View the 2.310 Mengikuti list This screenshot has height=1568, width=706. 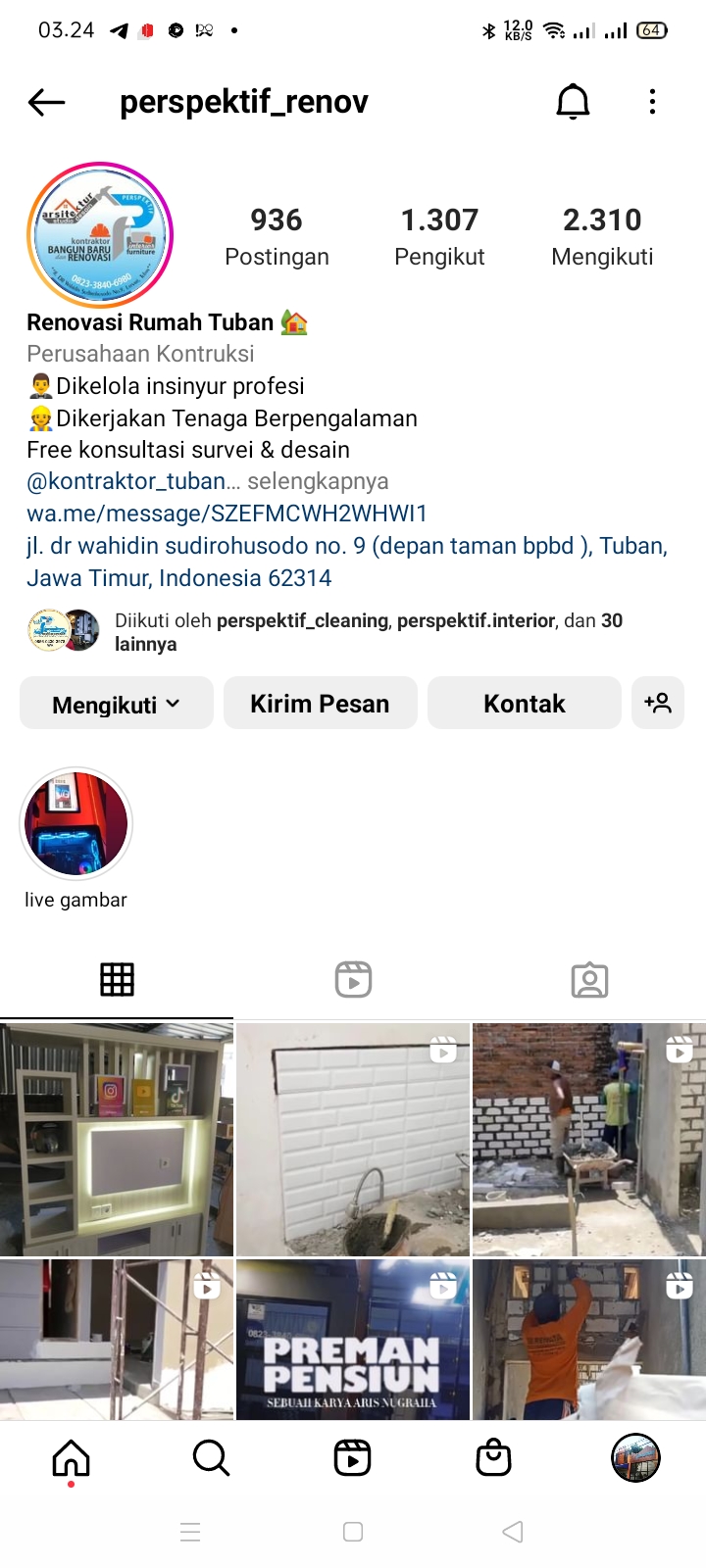(602, 236)
